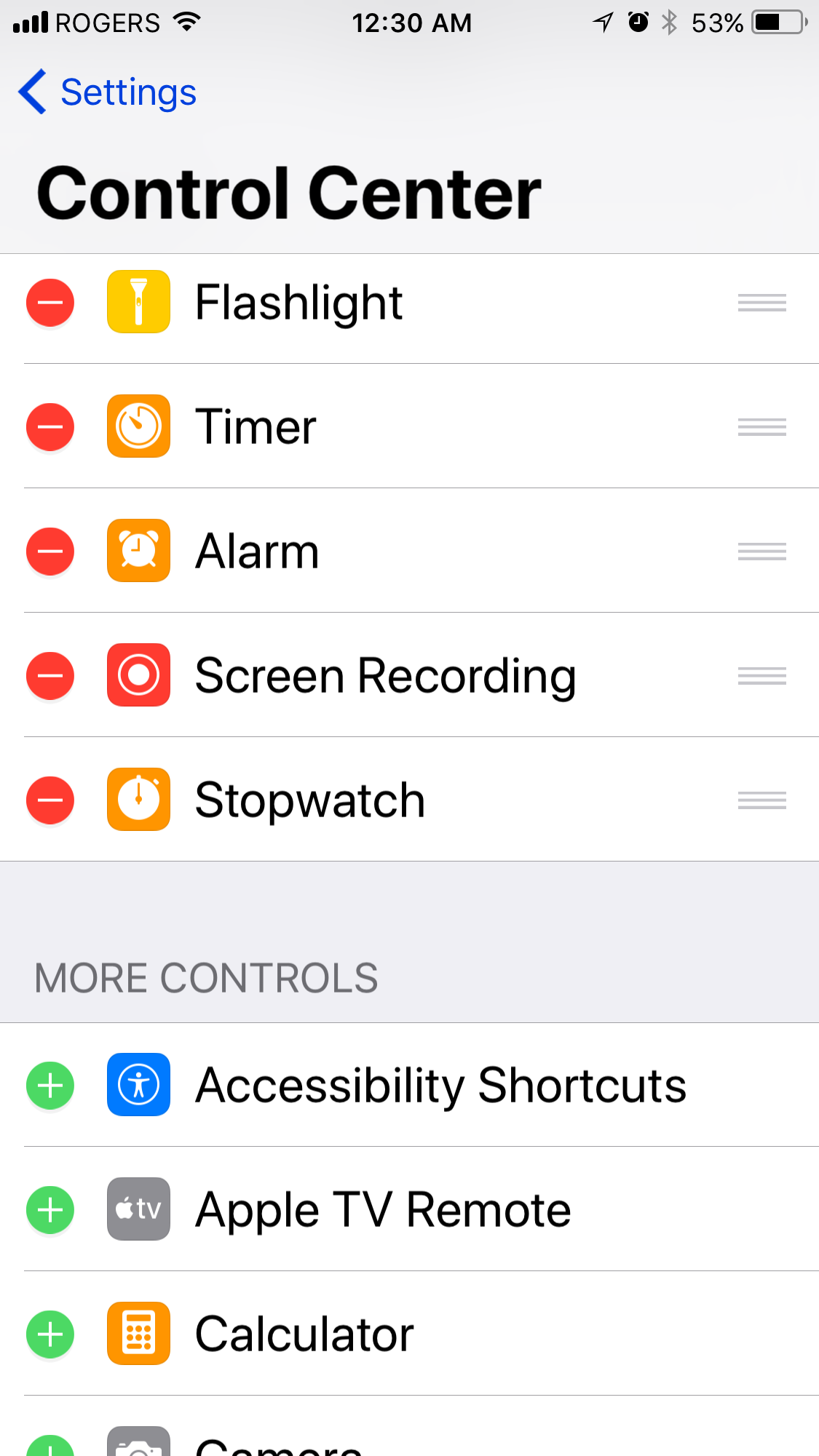Screen dimensions: 819x1456
Task: Go back to Settings
Action: tap(107, 92)
